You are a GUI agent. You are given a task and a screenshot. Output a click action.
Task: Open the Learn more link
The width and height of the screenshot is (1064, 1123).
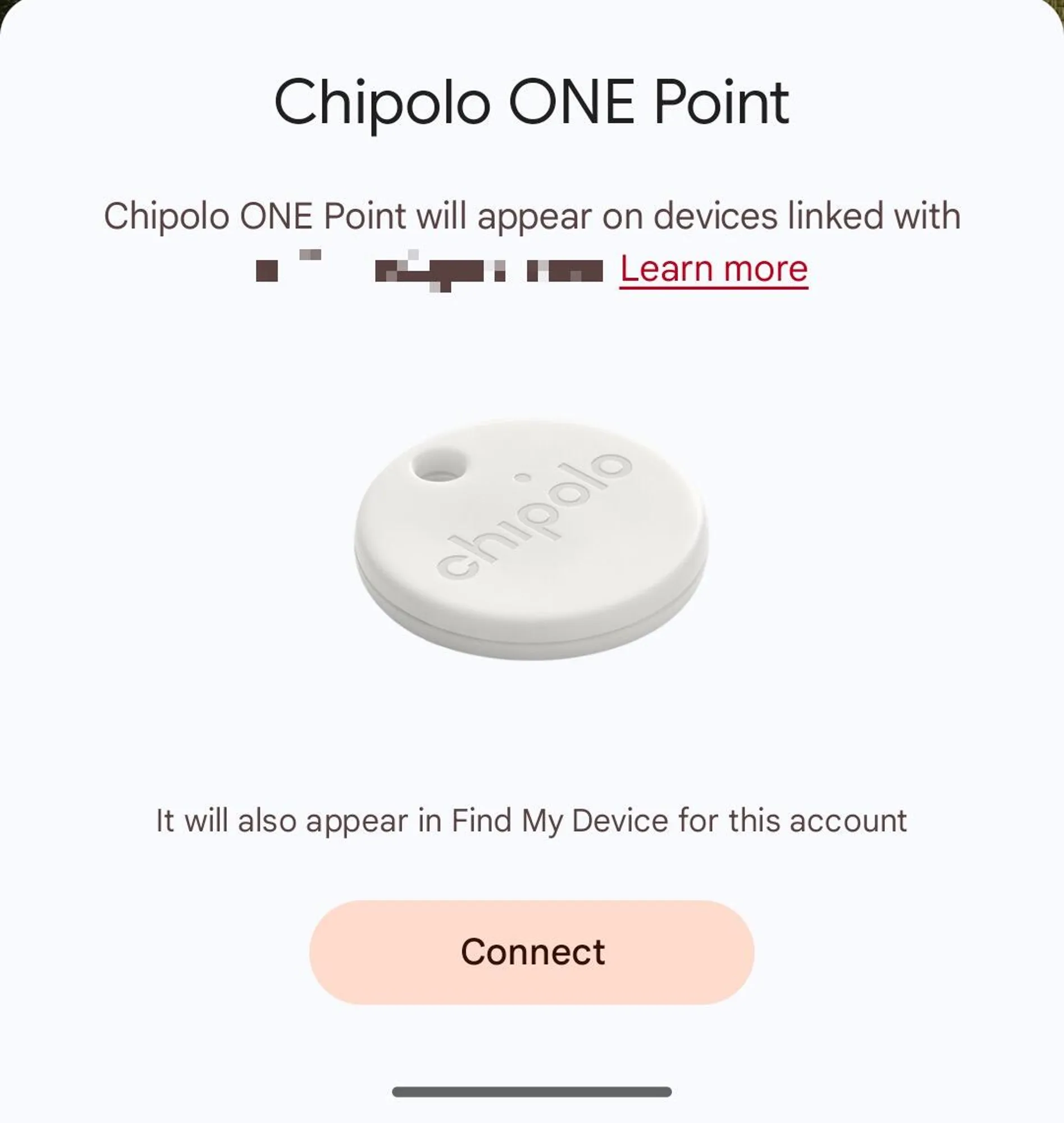714,269
